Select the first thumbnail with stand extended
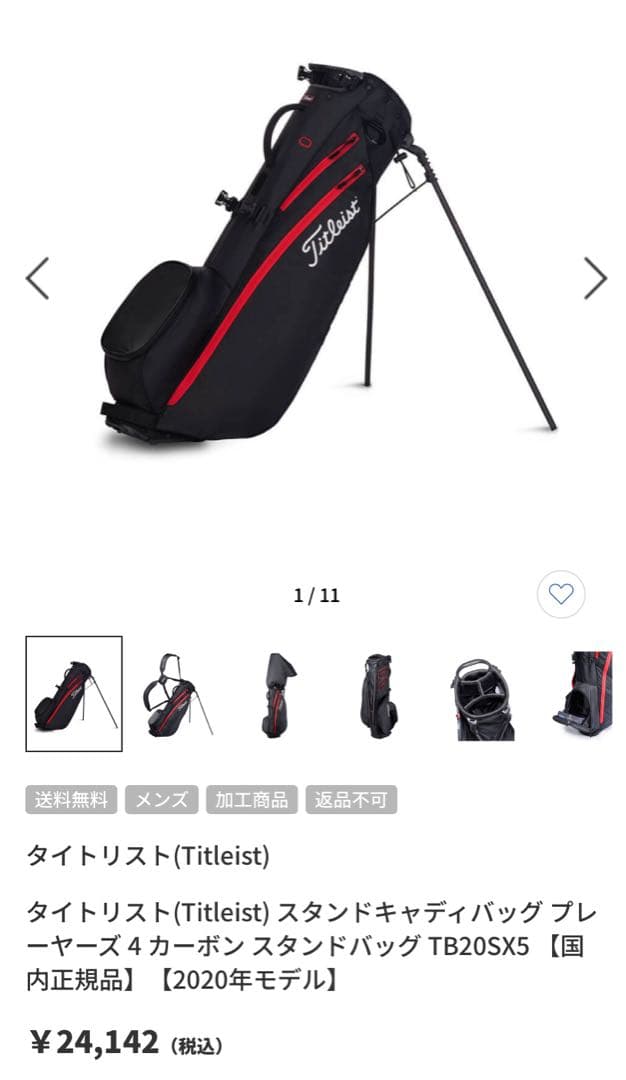The height and width of the screenshot is (1080, 626). pos(74,694)
